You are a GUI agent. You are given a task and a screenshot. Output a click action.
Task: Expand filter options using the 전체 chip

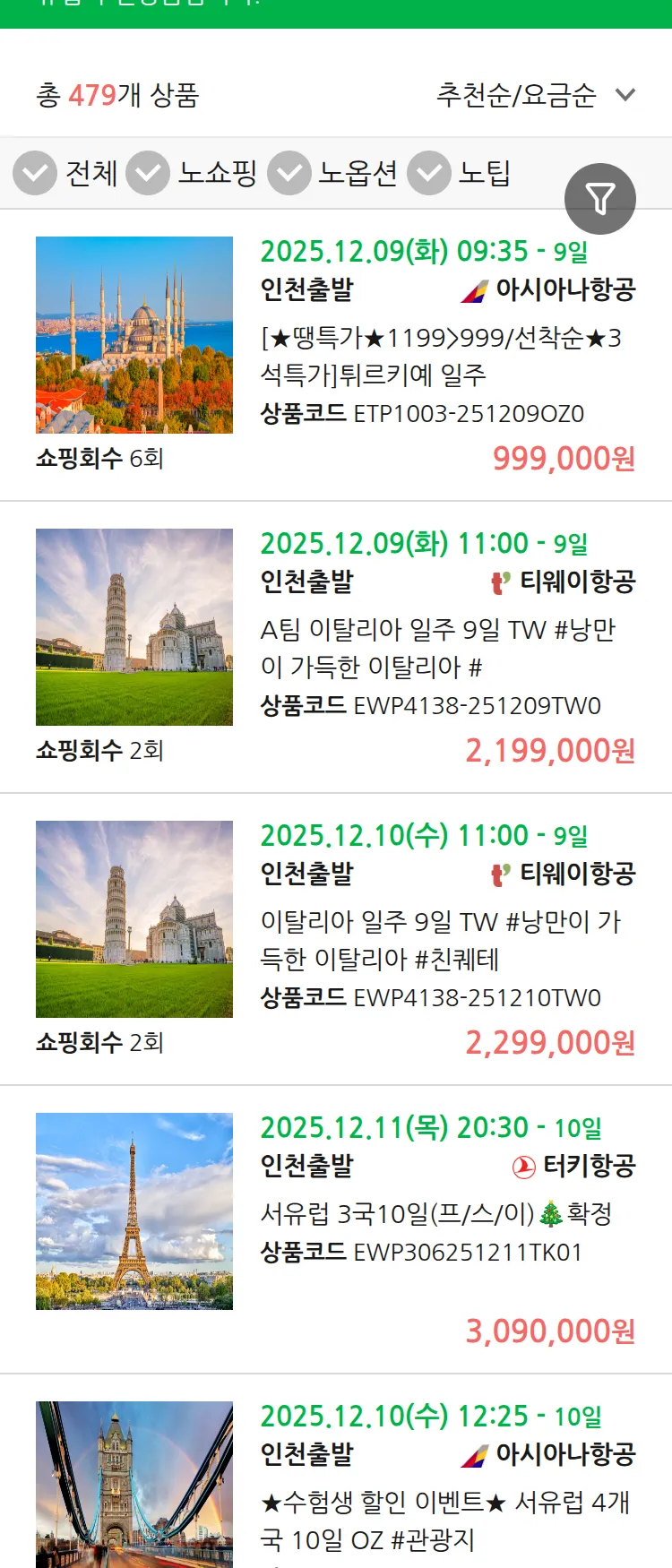(90, 172)
